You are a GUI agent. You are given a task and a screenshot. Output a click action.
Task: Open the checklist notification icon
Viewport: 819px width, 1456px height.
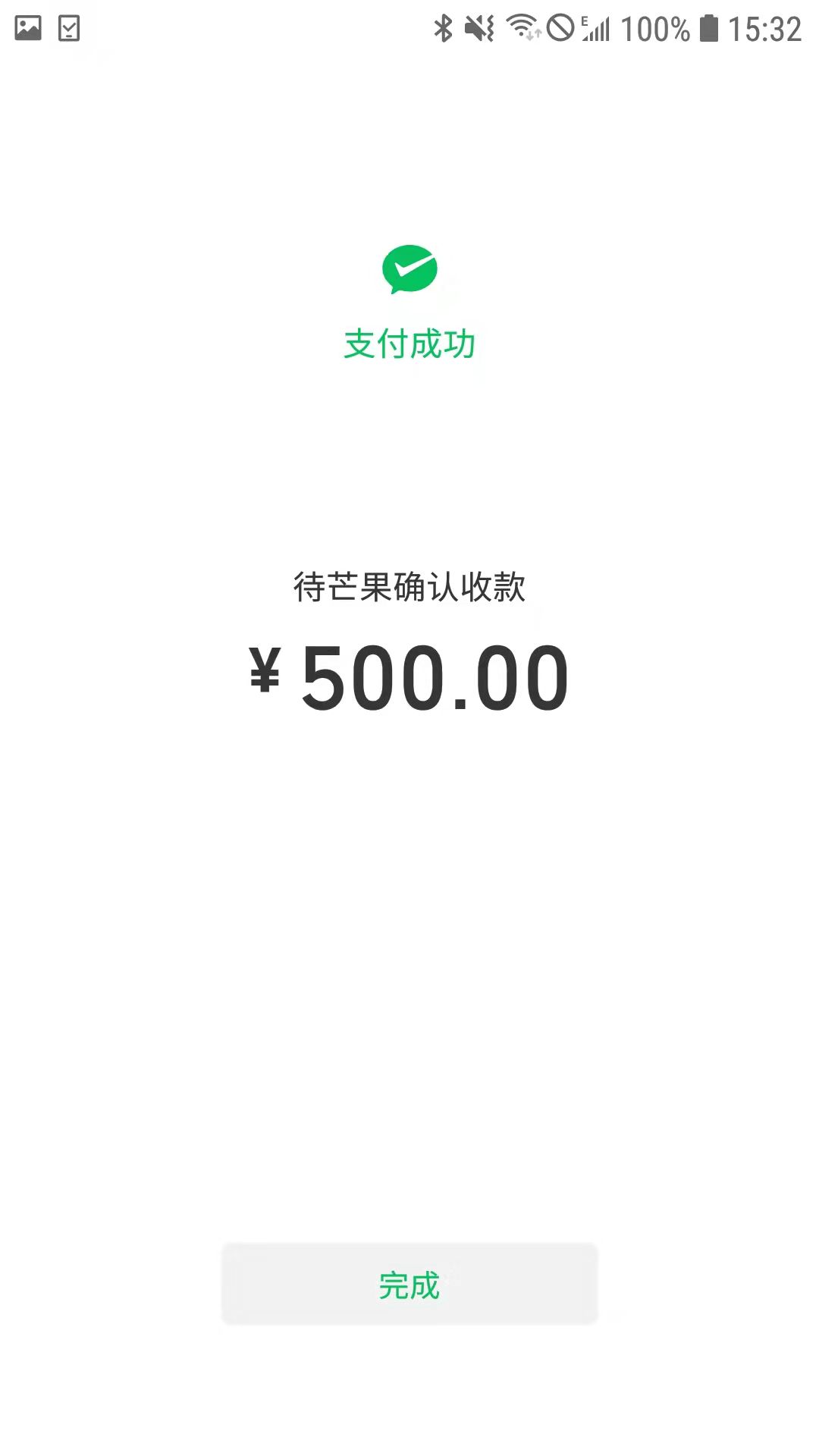(x=68, y=27)
